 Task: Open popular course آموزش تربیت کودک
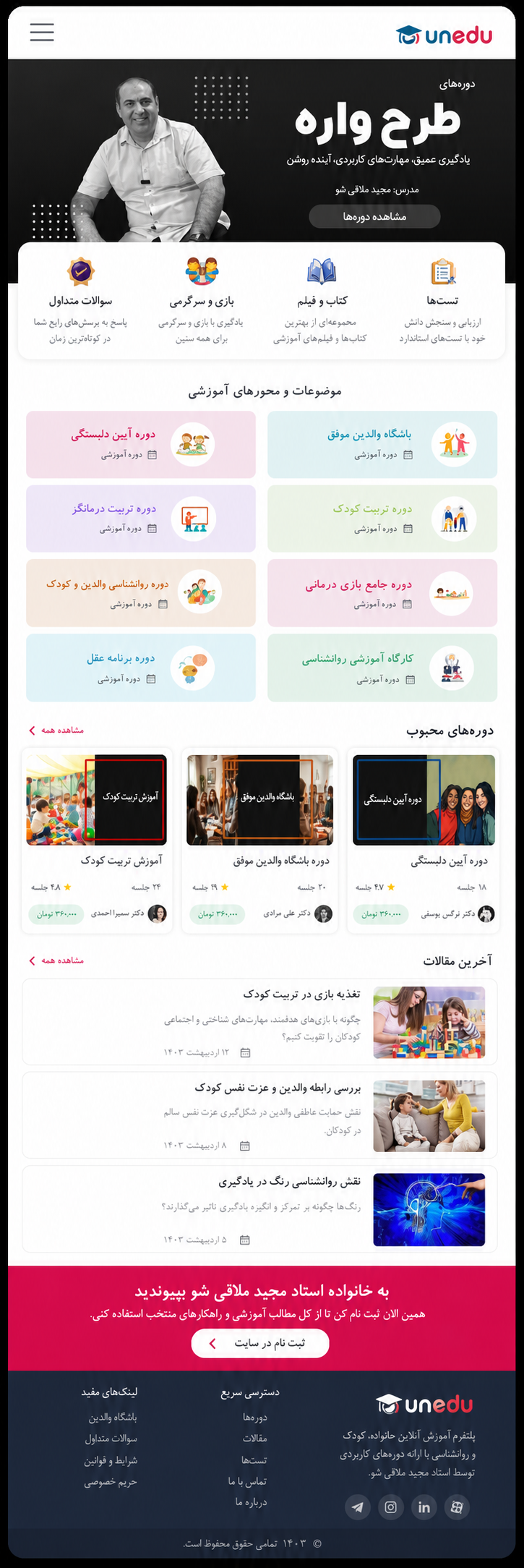(97, 840)
